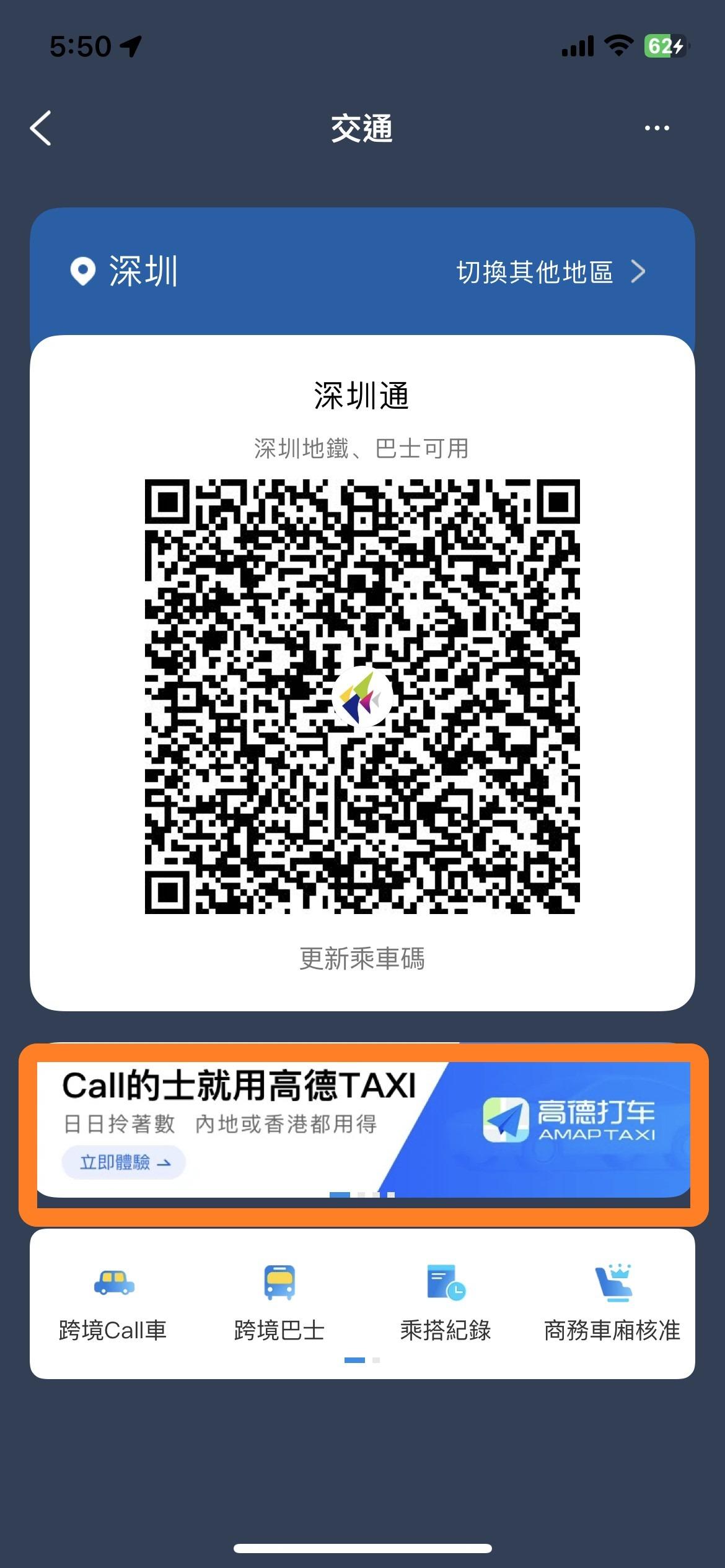Go back from the 交通 page
725x1568 pixels.
[x=41, y=128]
